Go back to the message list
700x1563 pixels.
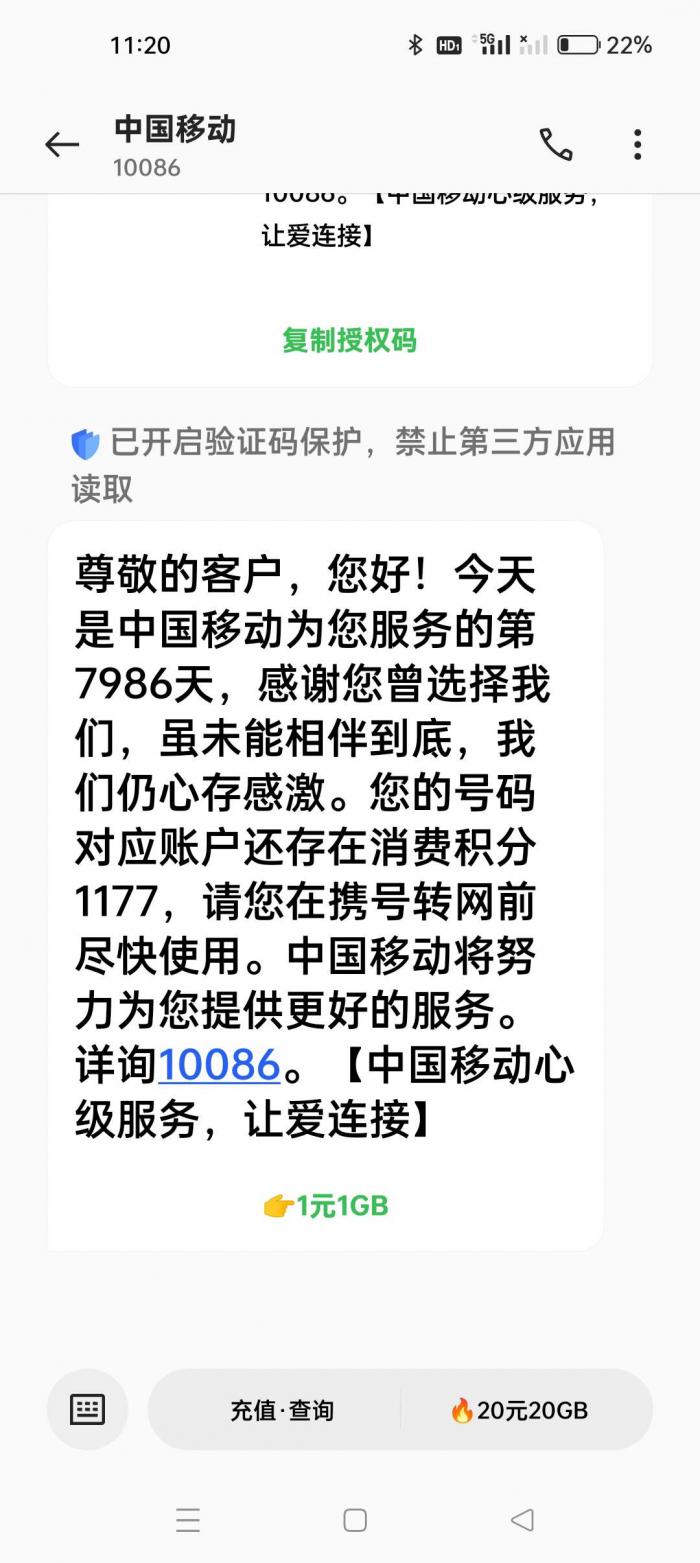point(61,145)
